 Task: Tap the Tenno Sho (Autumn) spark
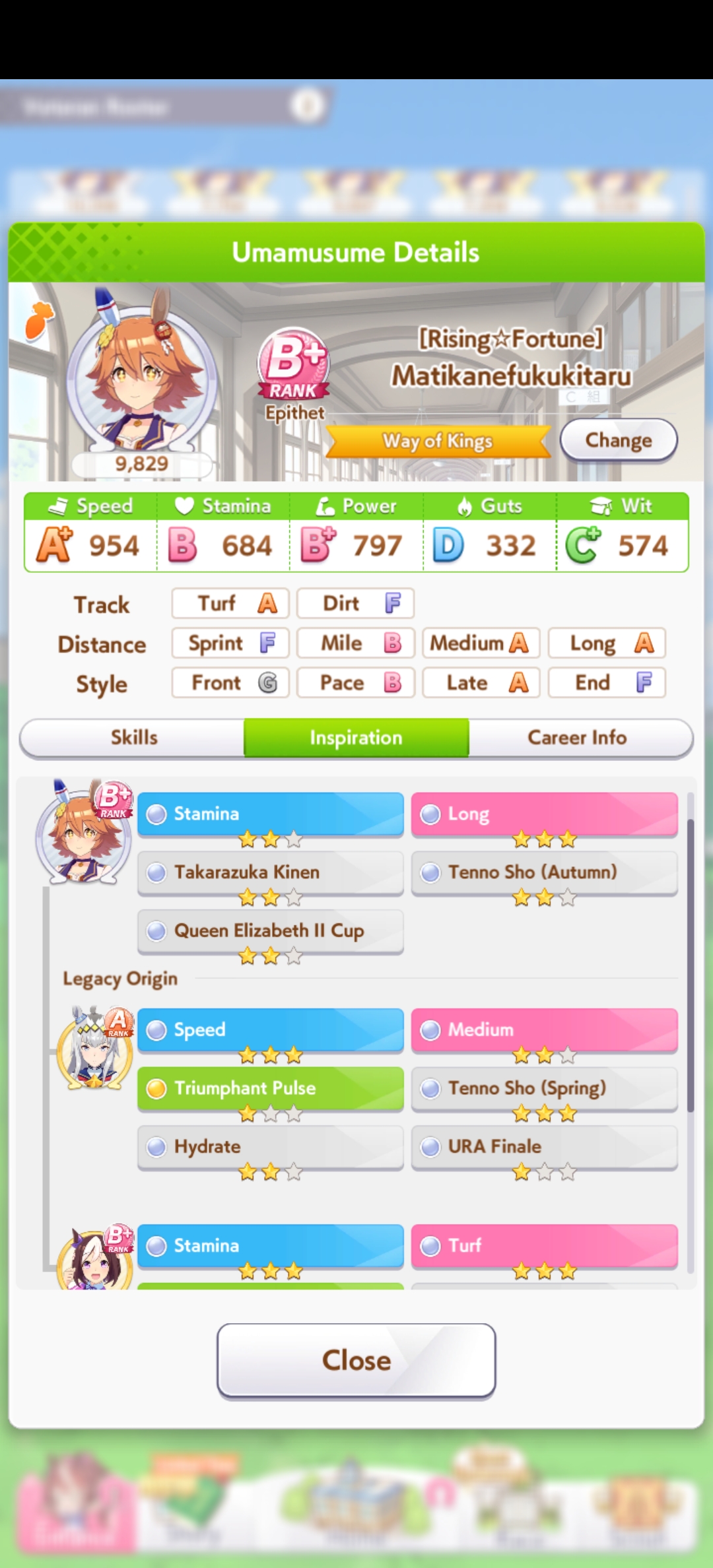point(545,872)
